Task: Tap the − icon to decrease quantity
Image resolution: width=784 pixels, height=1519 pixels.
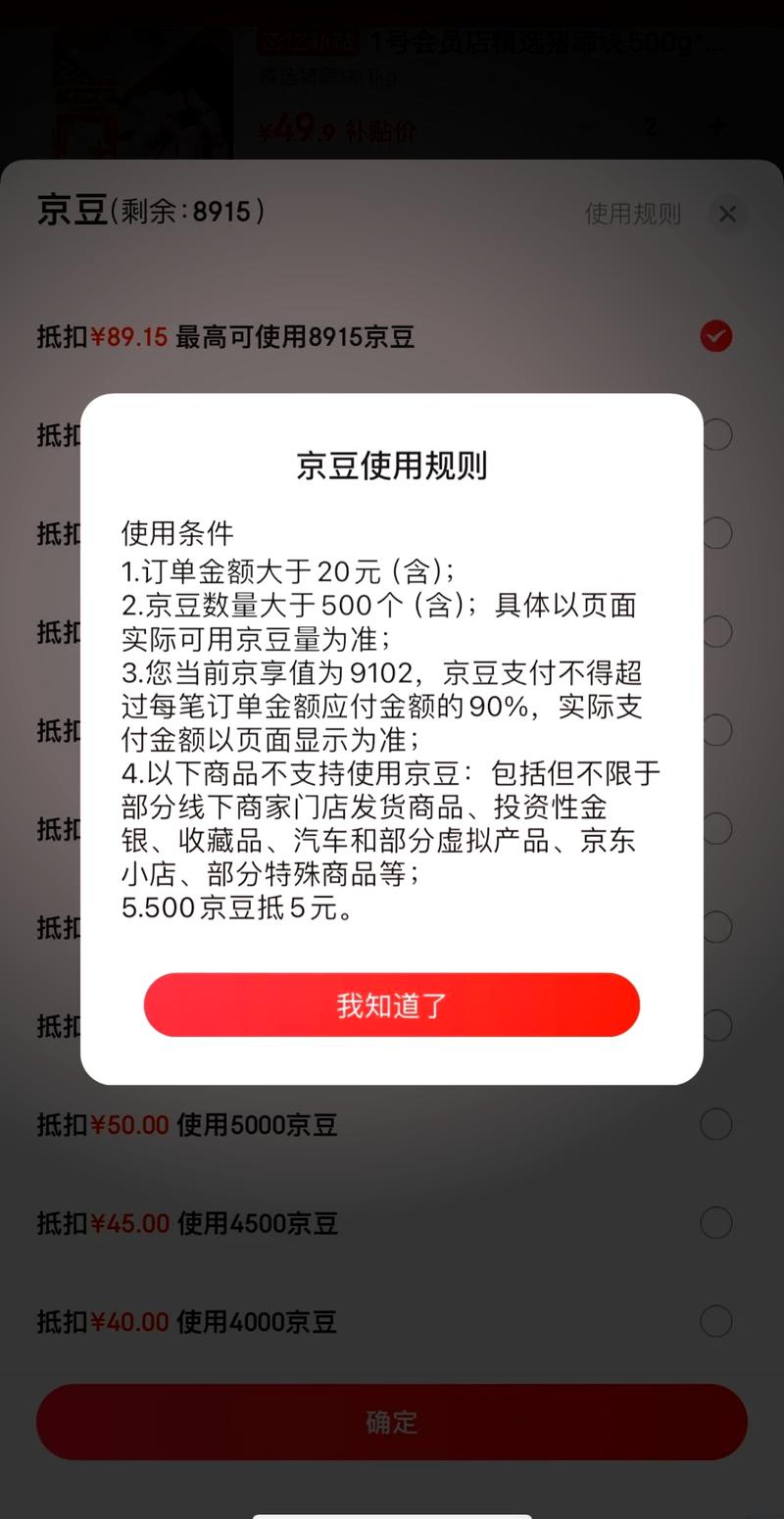Action: (585, 126)
